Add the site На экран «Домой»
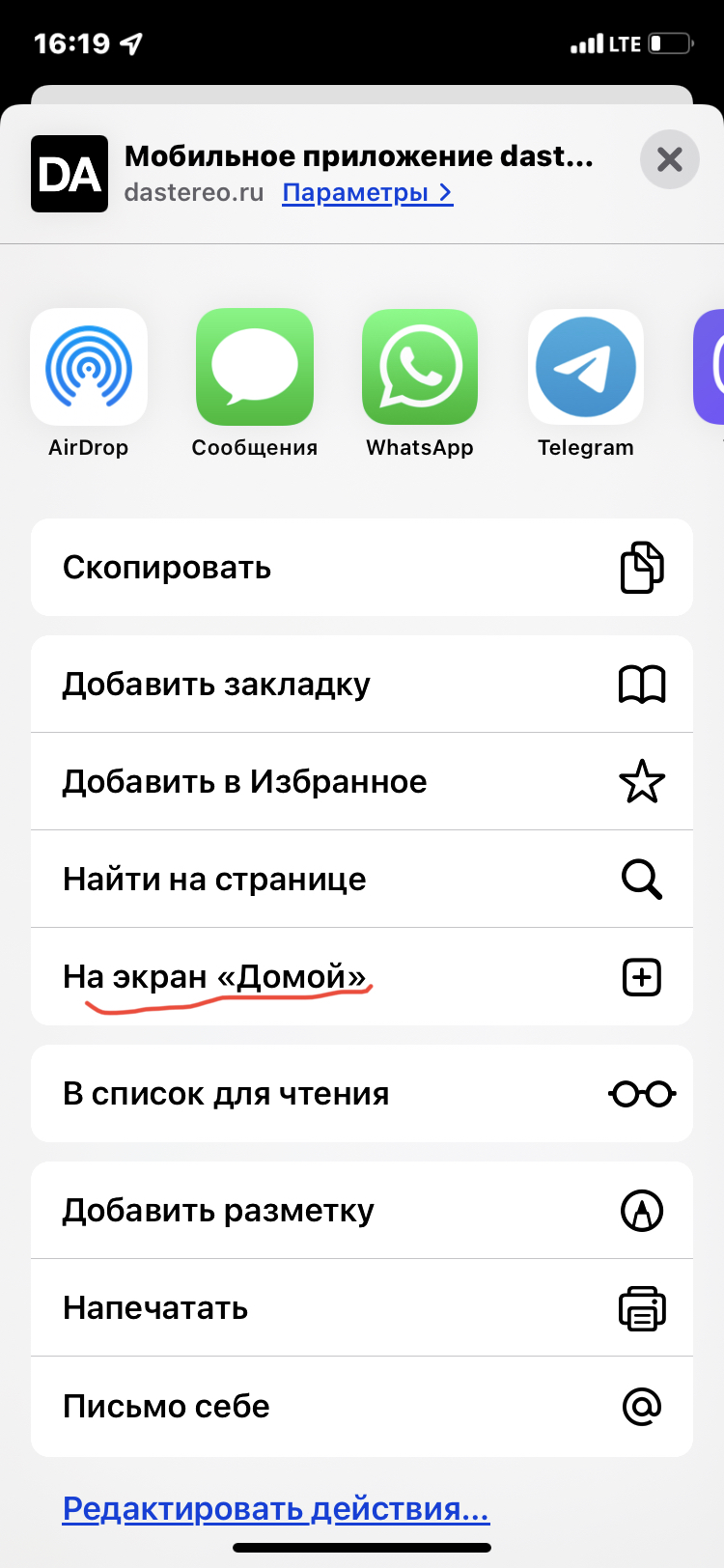The height and width of the screenshot is (1568, 724). pos(362,976)
